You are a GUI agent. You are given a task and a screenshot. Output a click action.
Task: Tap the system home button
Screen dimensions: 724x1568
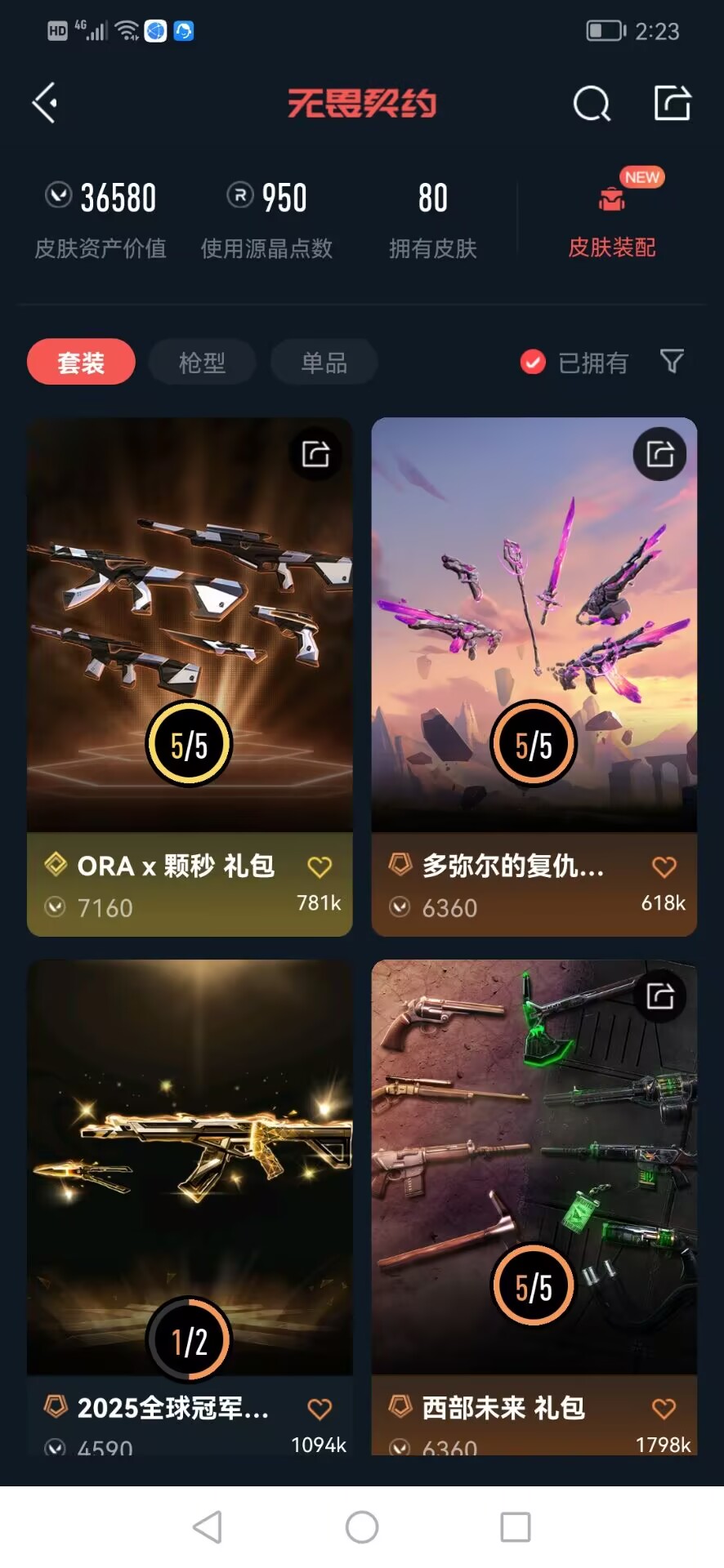[x=362, y=1526]
